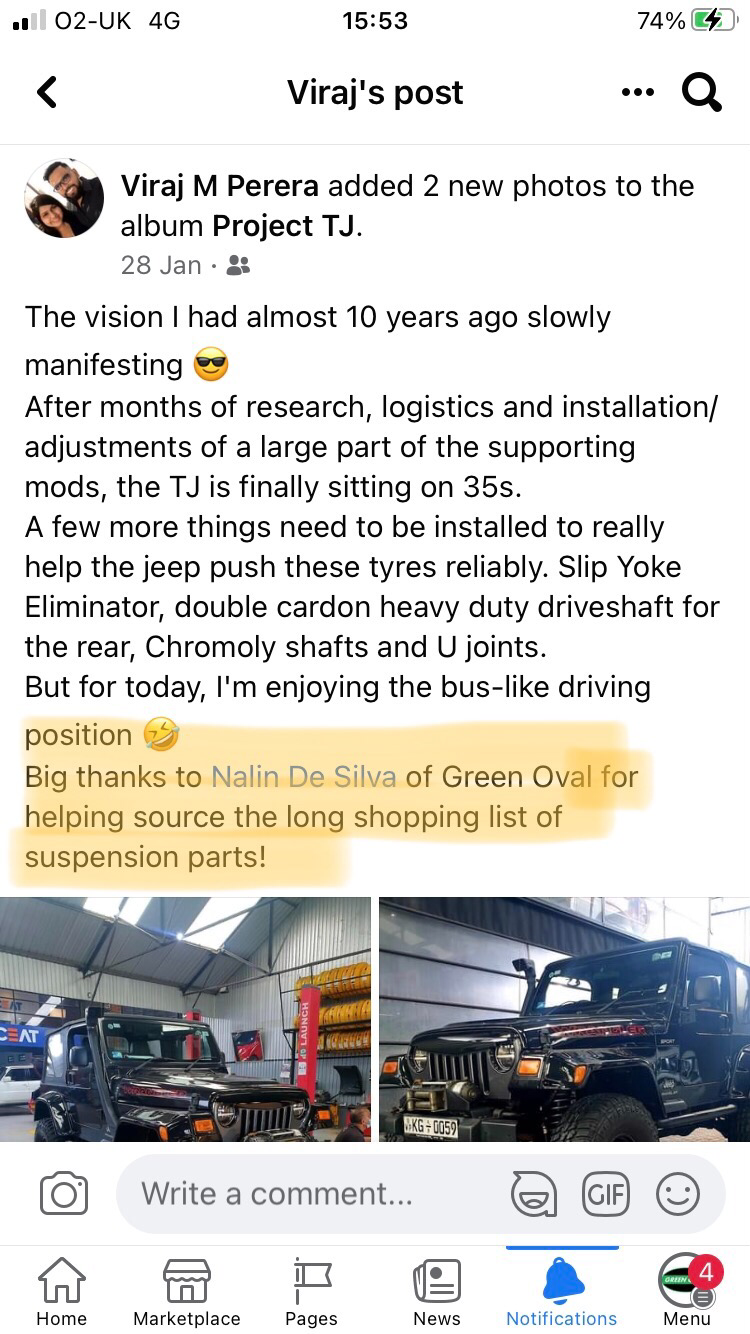Switch to the Home tab
Screen dimensions: 750x1334
click(x=61, y=1292)
